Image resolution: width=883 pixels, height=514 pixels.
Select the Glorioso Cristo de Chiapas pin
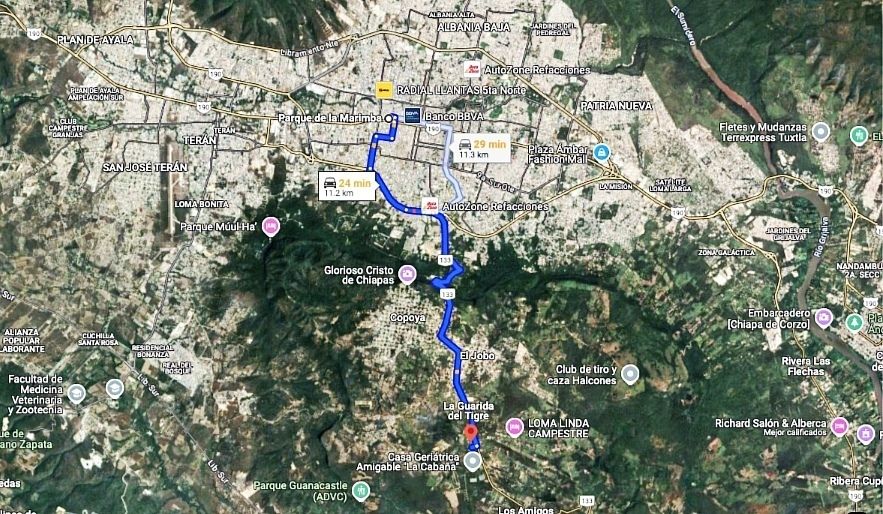pyautogui.click(x=407, y=274)
